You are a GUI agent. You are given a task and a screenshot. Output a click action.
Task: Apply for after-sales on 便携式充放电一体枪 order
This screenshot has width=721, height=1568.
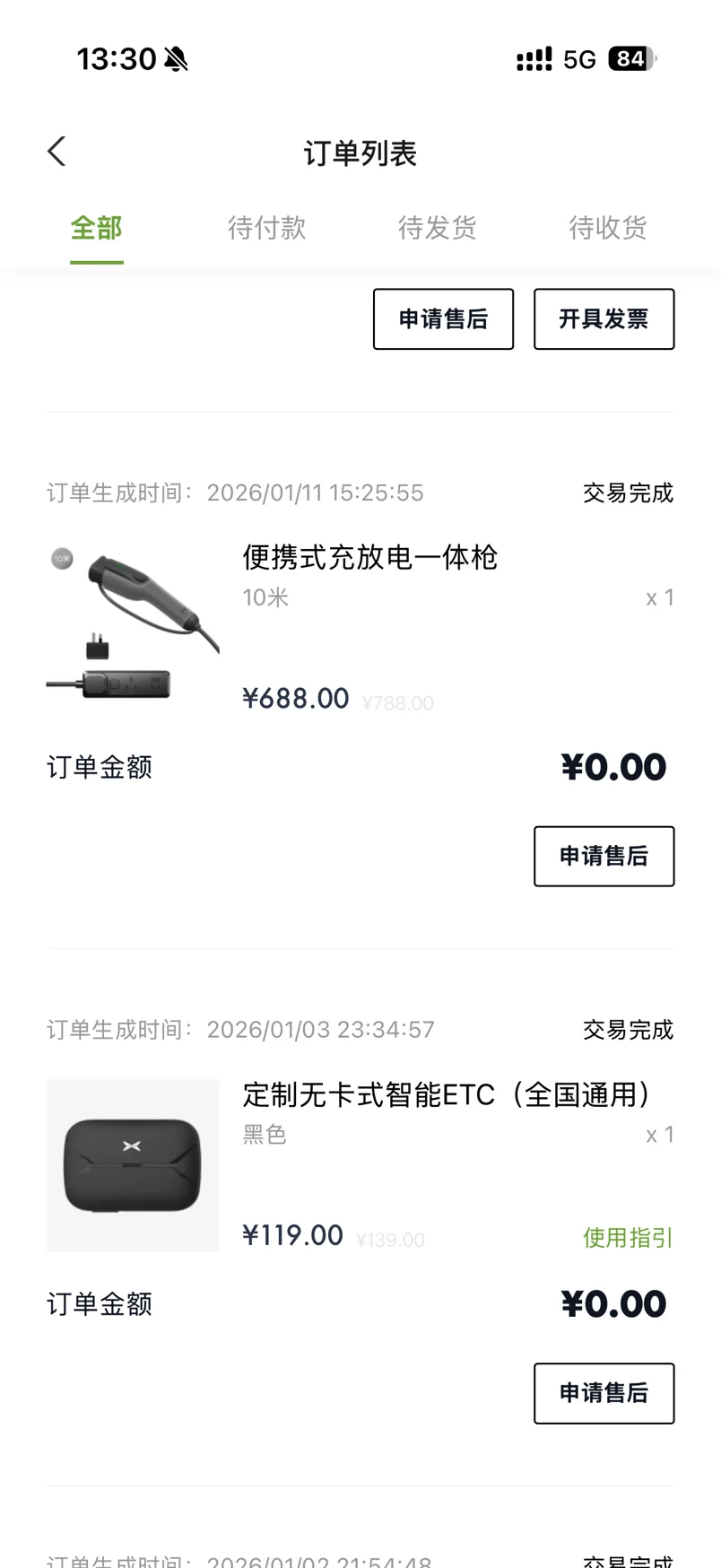604,857
